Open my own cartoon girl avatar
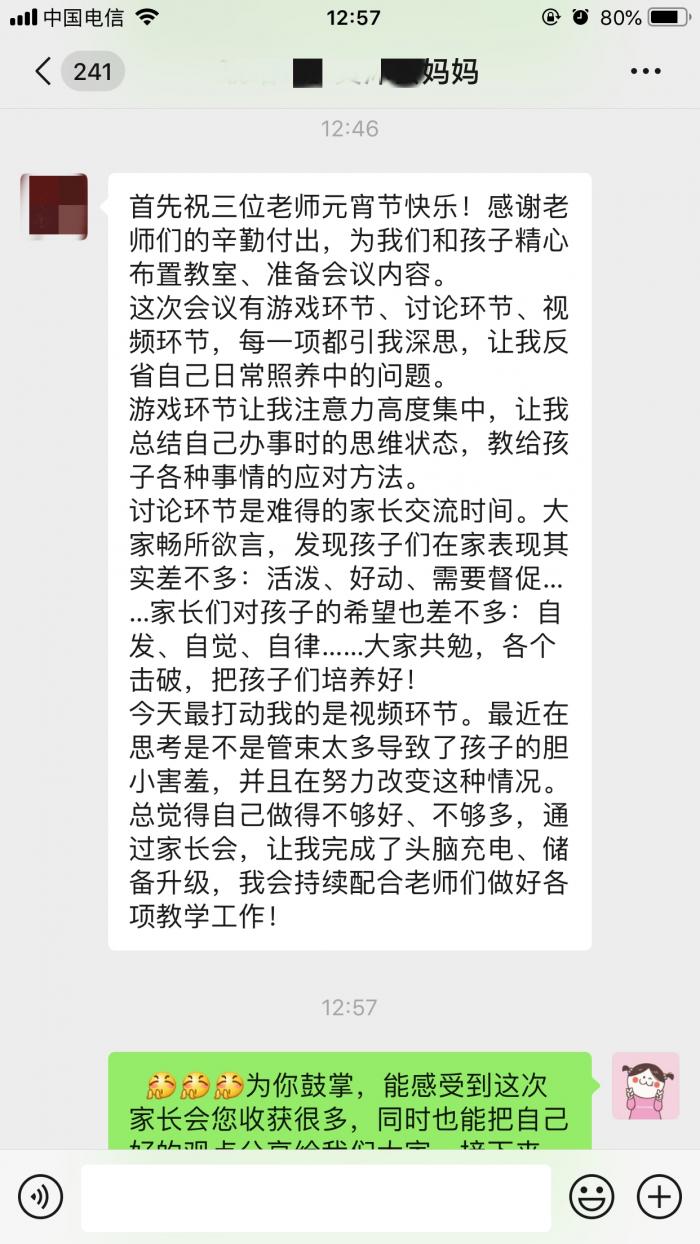The image size is (700, 1244). click(646, 1085)
